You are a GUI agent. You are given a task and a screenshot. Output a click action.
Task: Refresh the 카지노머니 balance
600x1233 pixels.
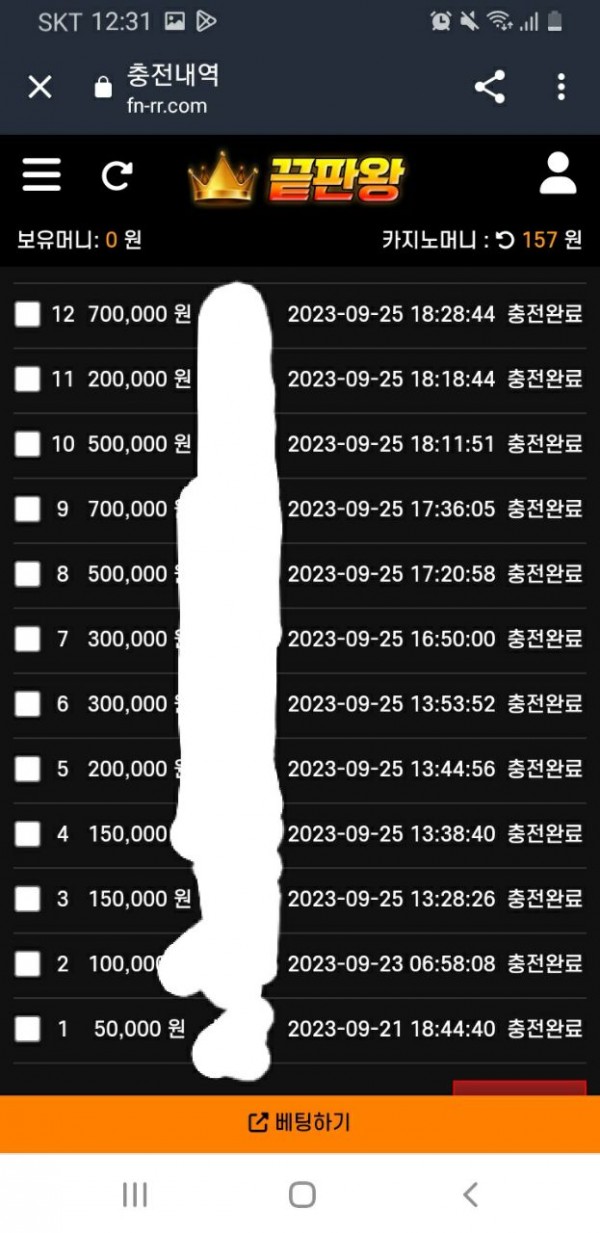tap(506, 240)
